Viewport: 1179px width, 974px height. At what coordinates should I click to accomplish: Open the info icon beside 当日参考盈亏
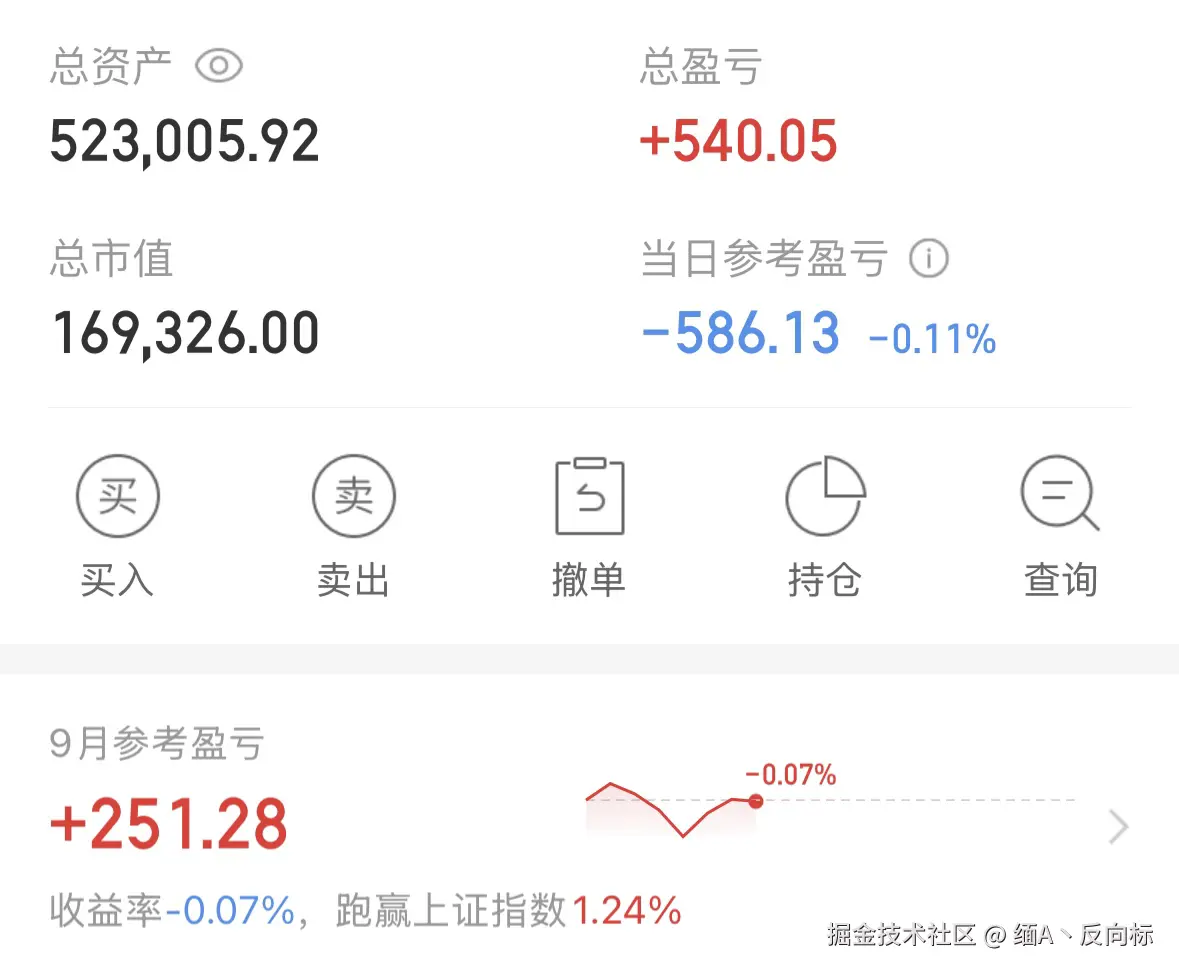point(928,259)
